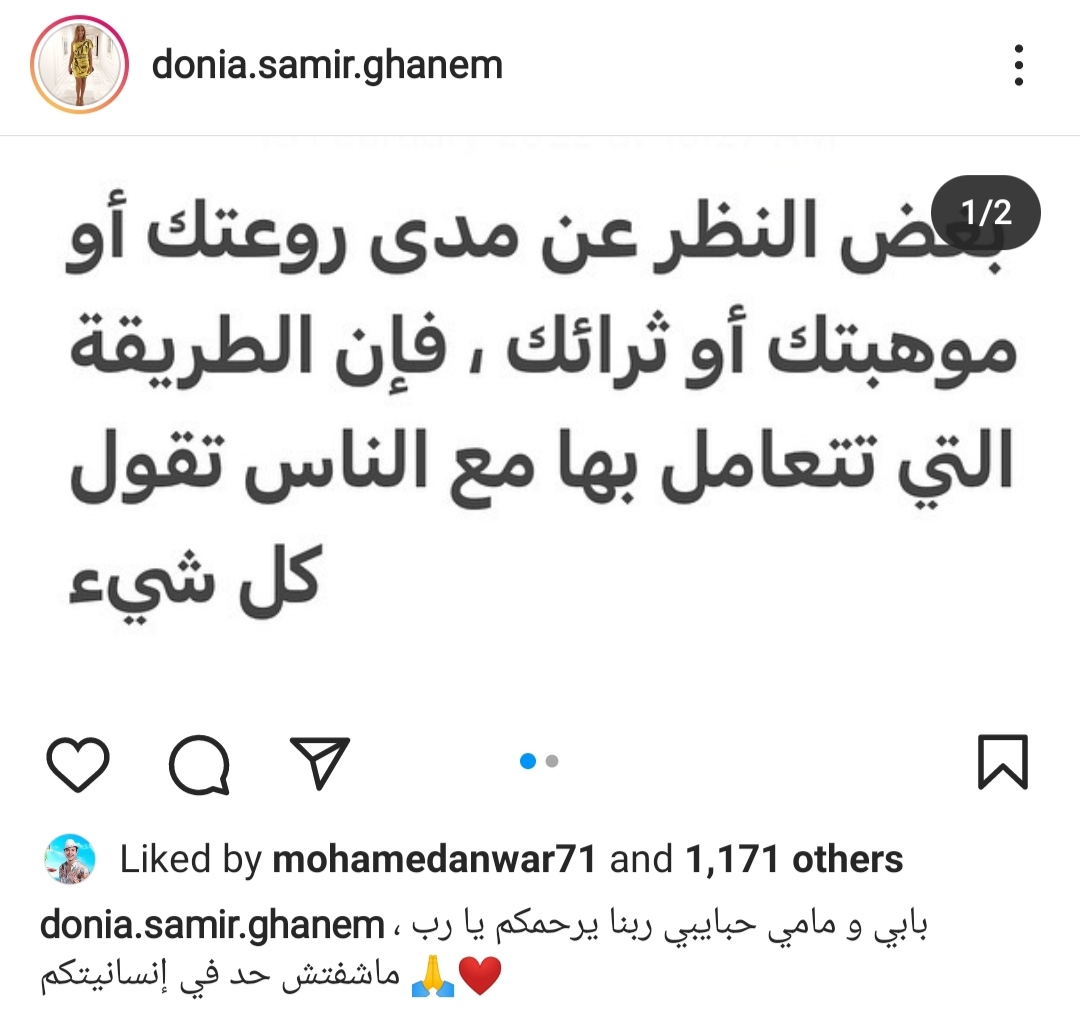Open donia.samir.ghanem username in the caption
The width and height of the screenshot is (1080, 1016).
coord(212,925)
